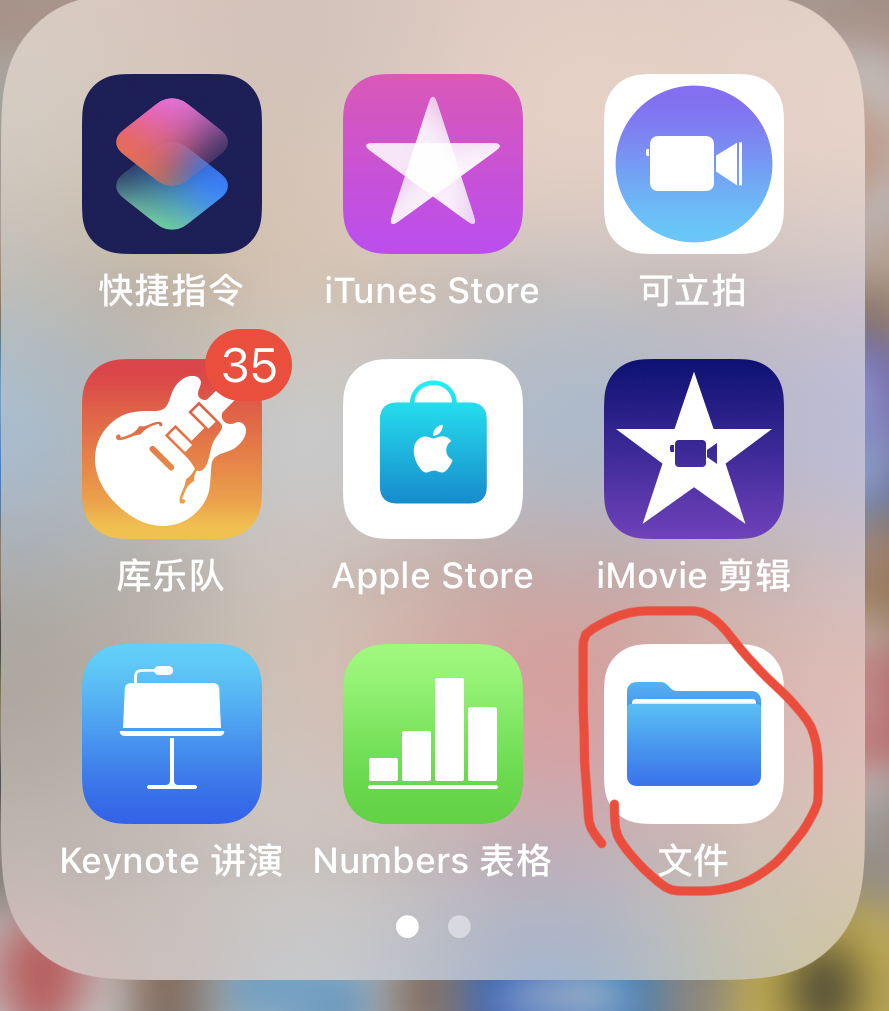The width and height of the screenshot is (889, 1011).
Task: Tap the red guitar GarageBand artwork
Action: [x=172, y=448]
